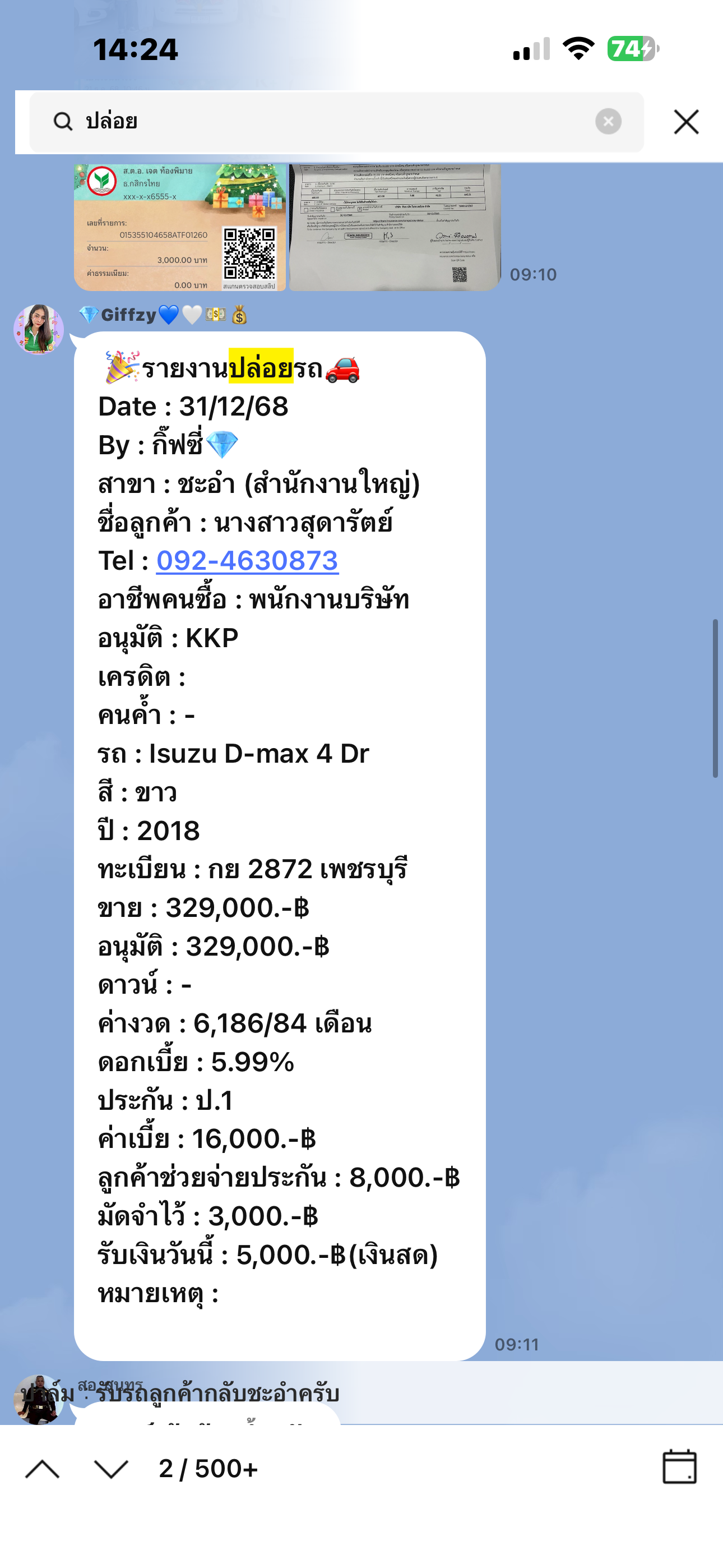
Task: Go to the previous search result
Action: click(43, 1469)
